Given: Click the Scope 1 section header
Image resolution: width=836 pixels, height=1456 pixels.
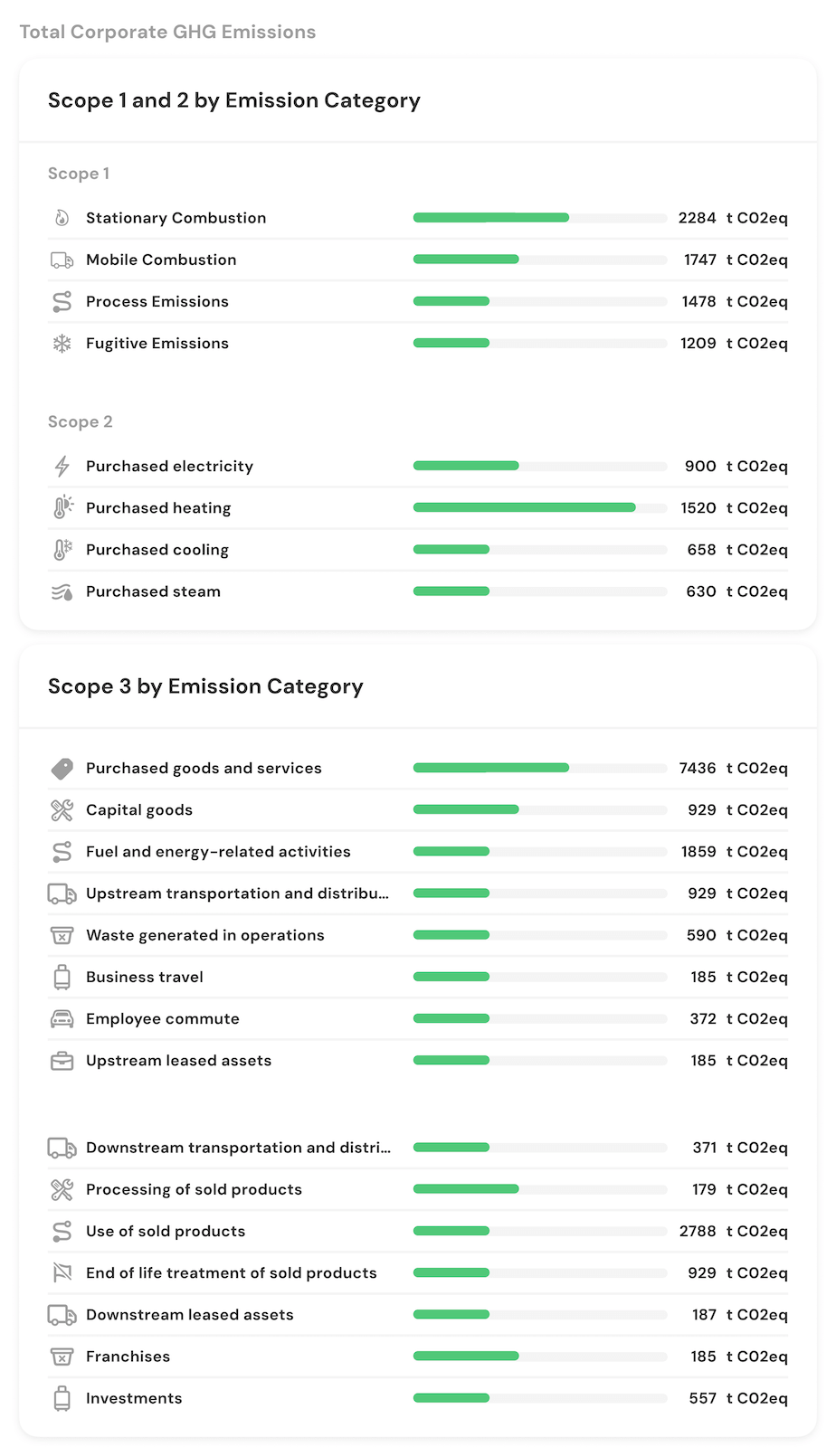Looking at the screenshot, I should point(79,173).
